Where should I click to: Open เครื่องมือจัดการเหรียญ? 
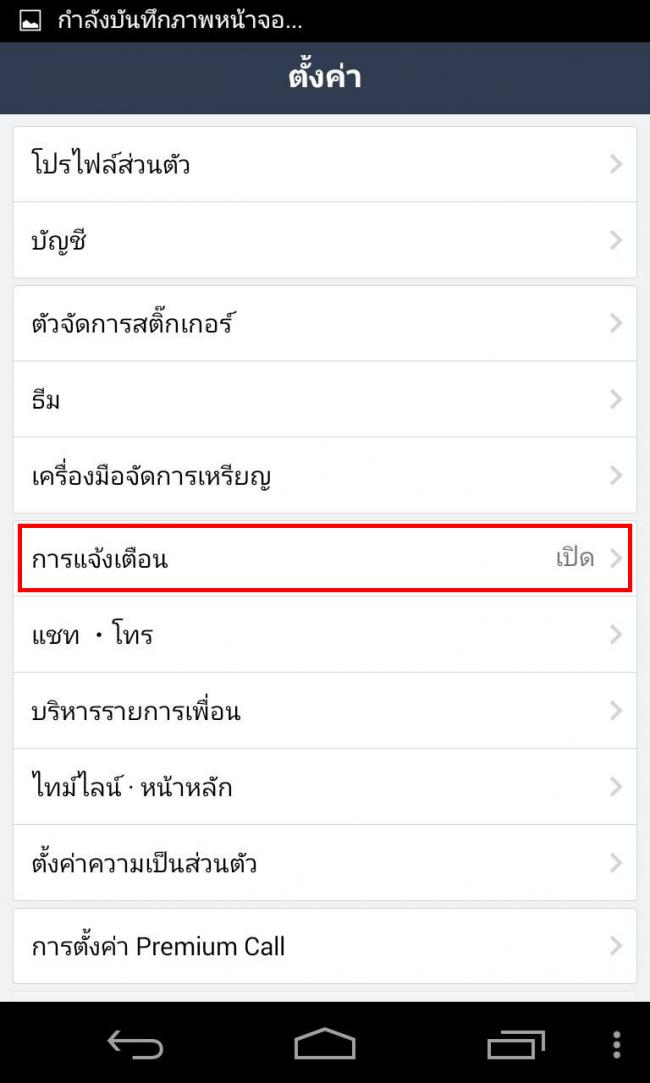324,476
